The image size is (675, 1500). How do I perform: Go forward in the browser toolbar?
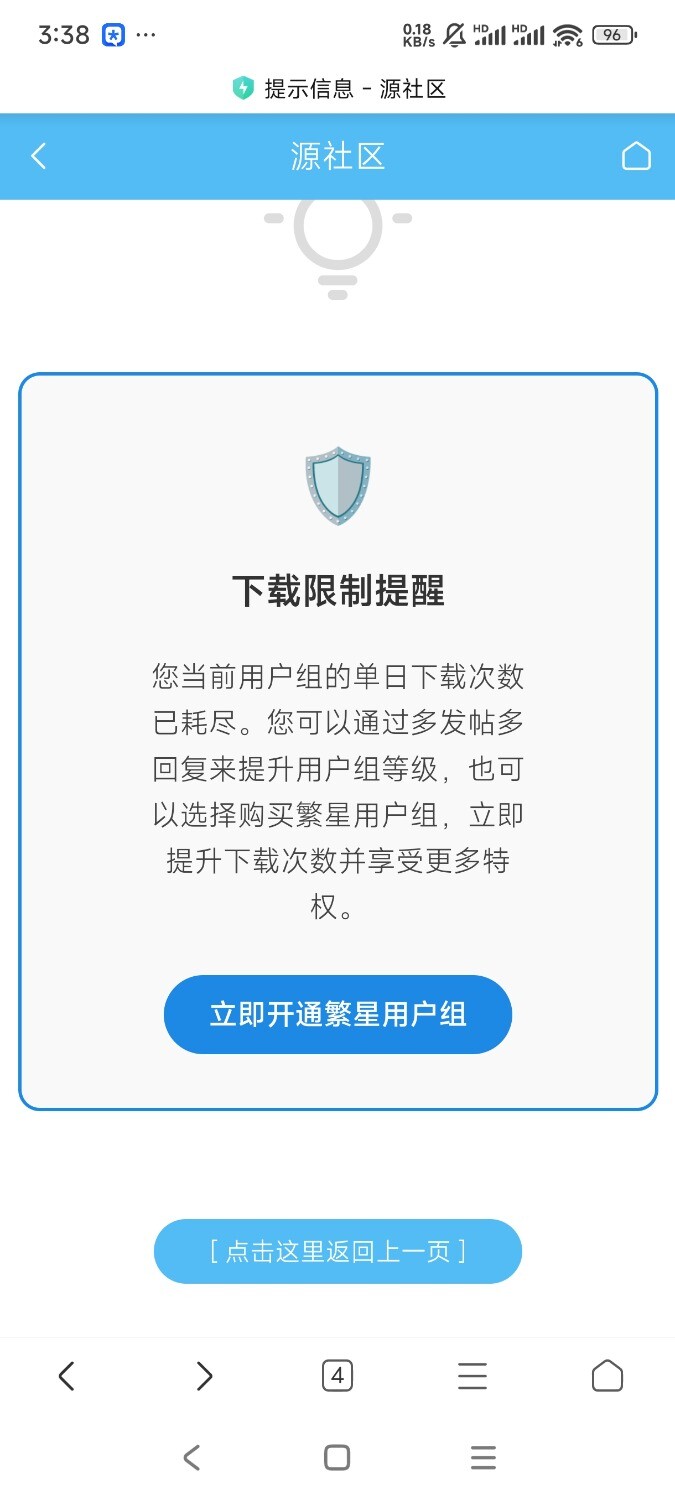203,1376
